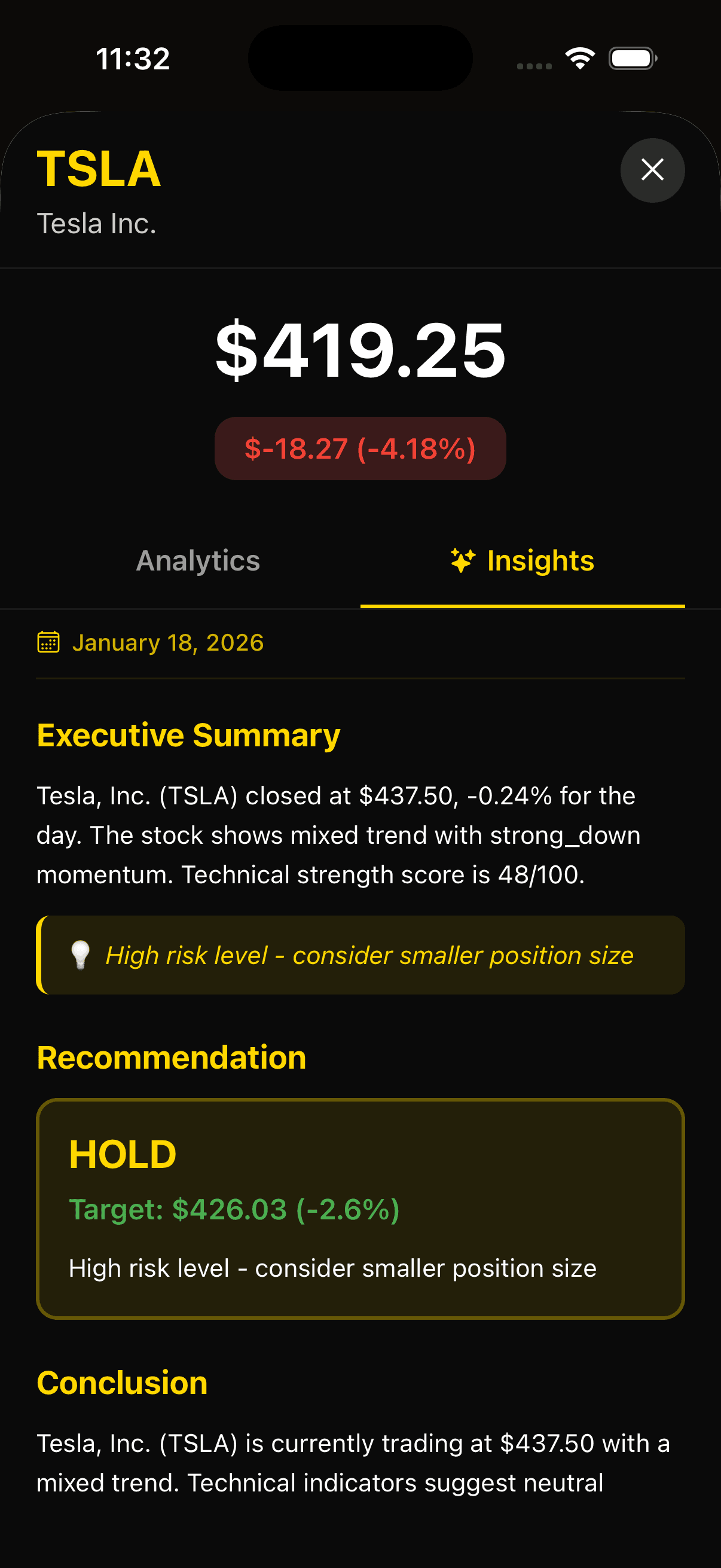Viewport: 721px width, 1568px height.
Task: Open the calendar icon near the date
Action: [48, 642]
